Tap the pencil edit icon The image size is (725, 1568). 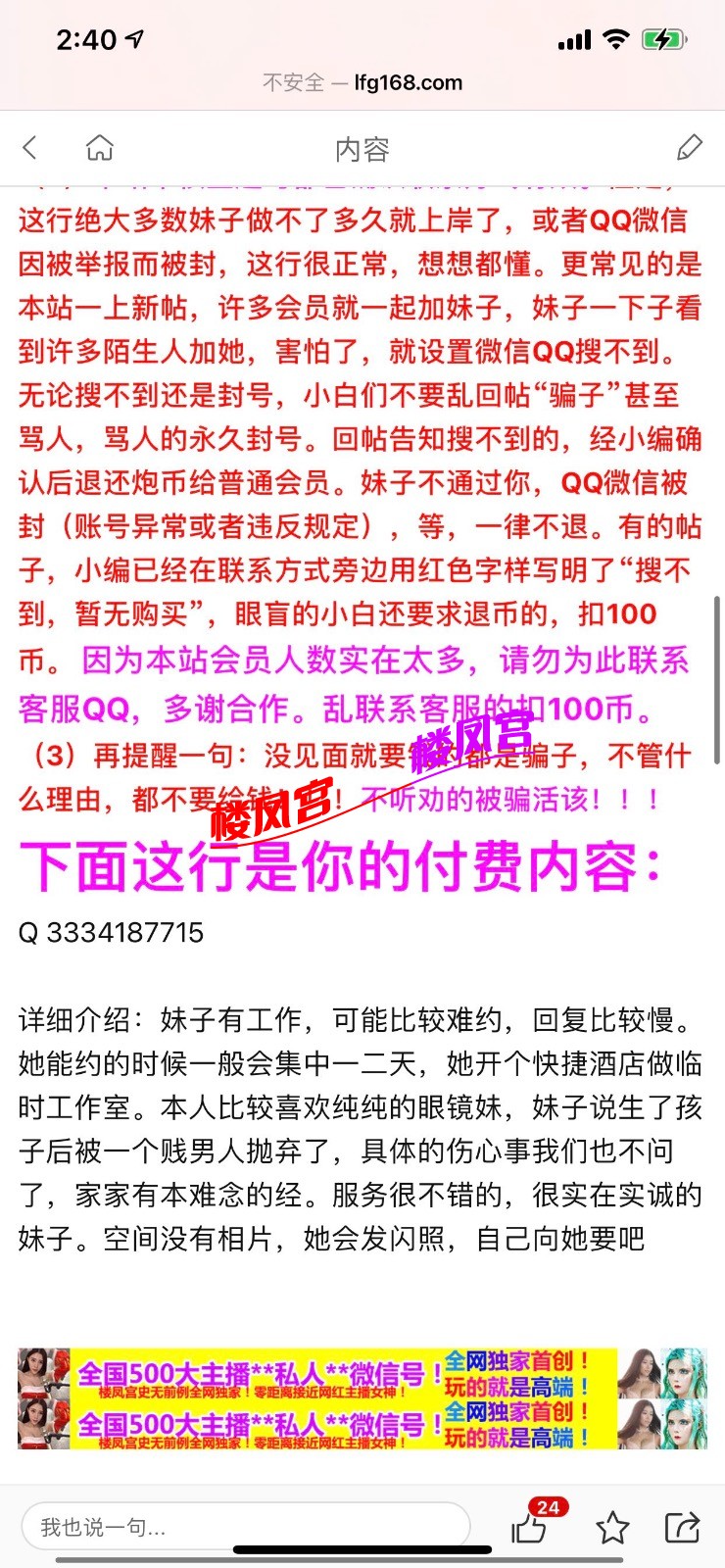click(x=690, y=148)
